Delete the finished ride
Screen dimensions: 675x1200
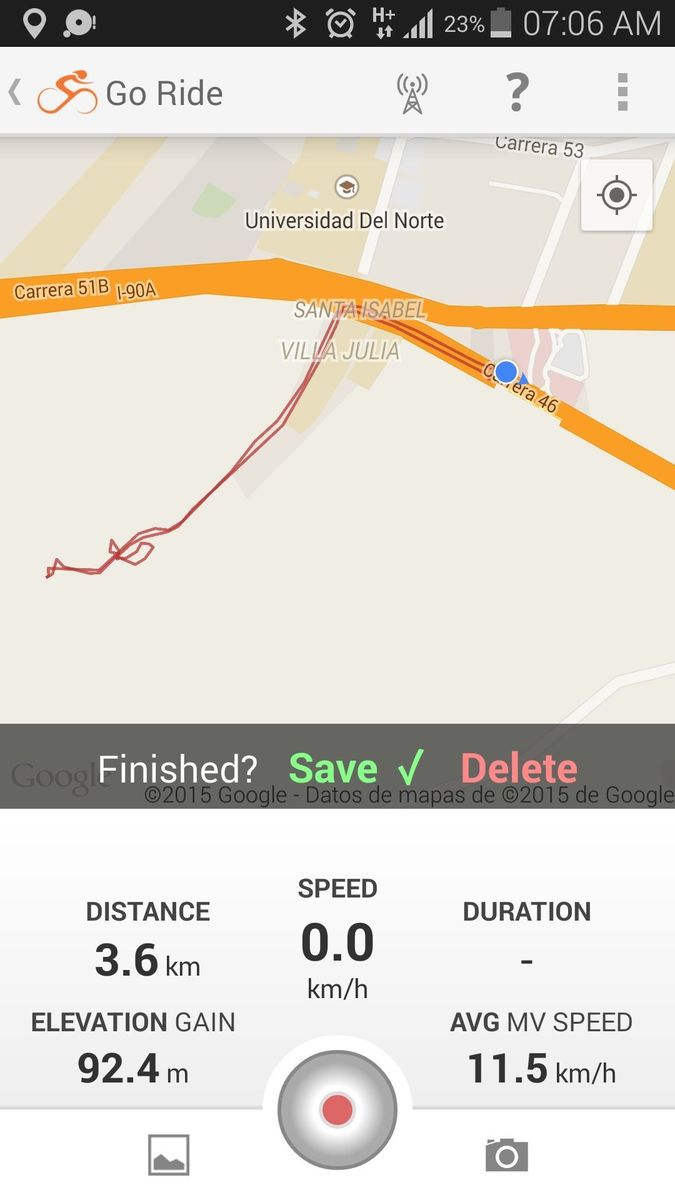coord(519,768)
